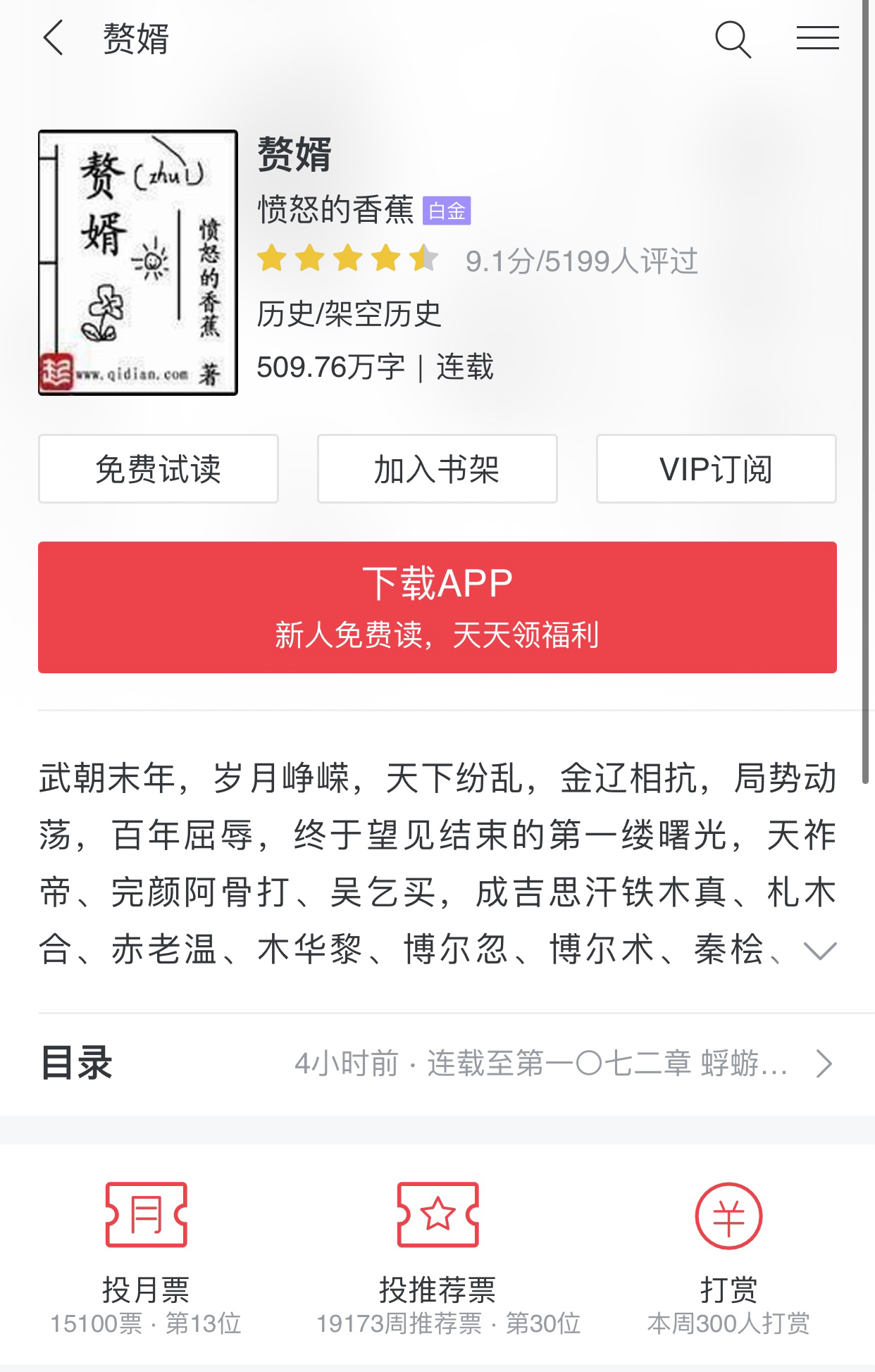Open the hamburger menu

click(817, 38)
